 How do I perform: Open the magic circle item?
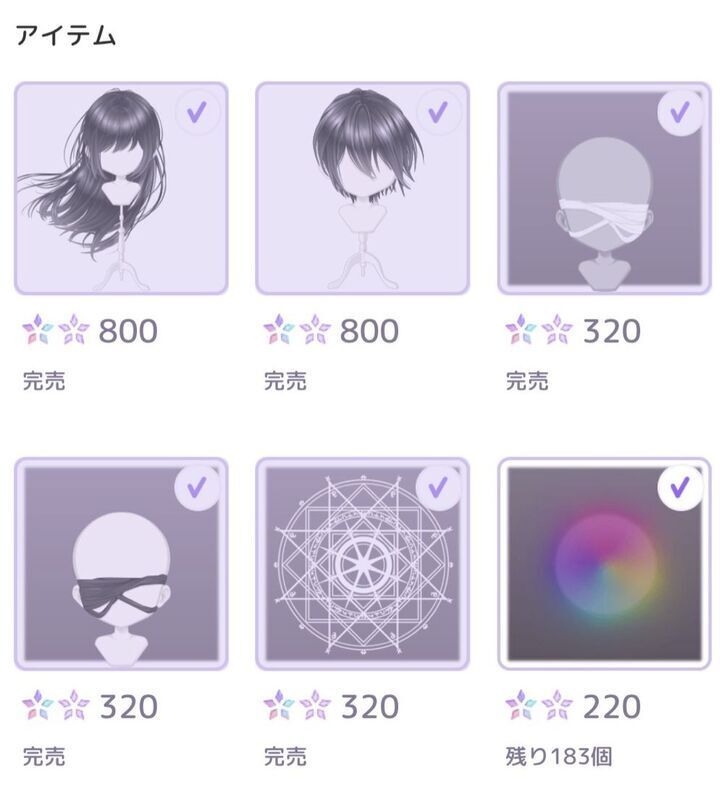[x=362, y=565]
